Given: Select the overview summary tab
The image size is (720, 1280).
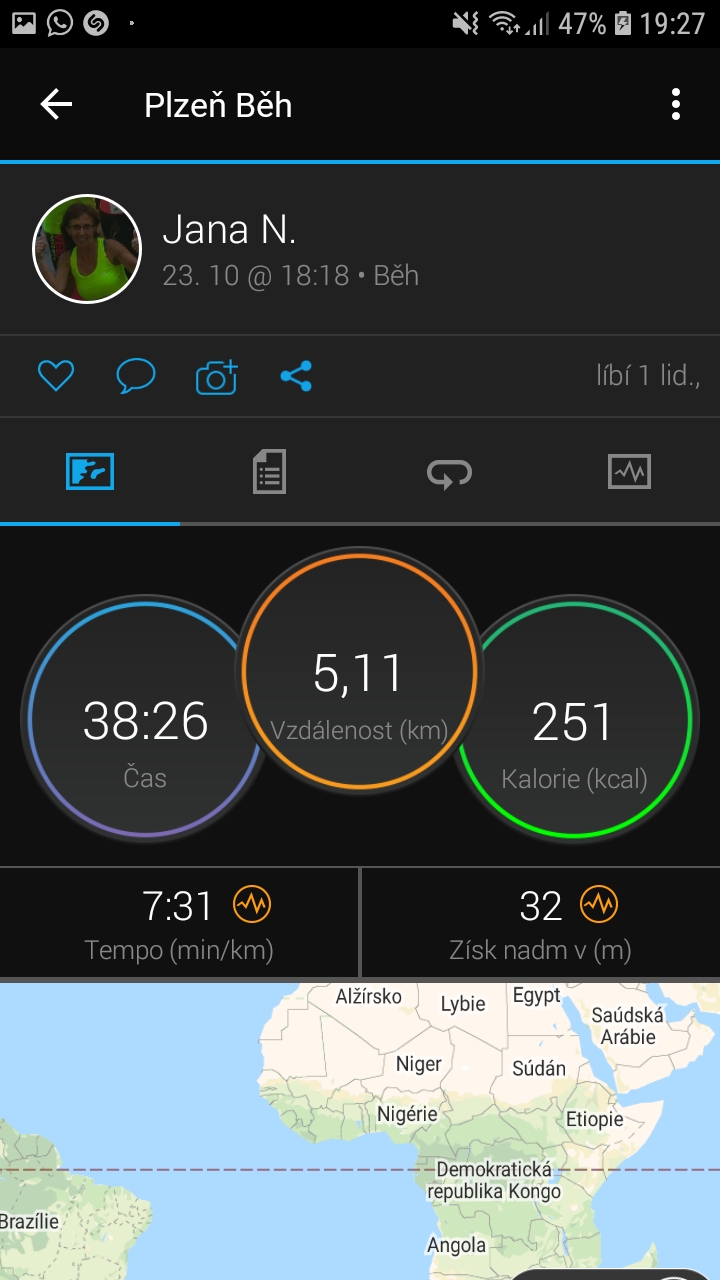Looking at the screenshot, I should pos(90,471).
